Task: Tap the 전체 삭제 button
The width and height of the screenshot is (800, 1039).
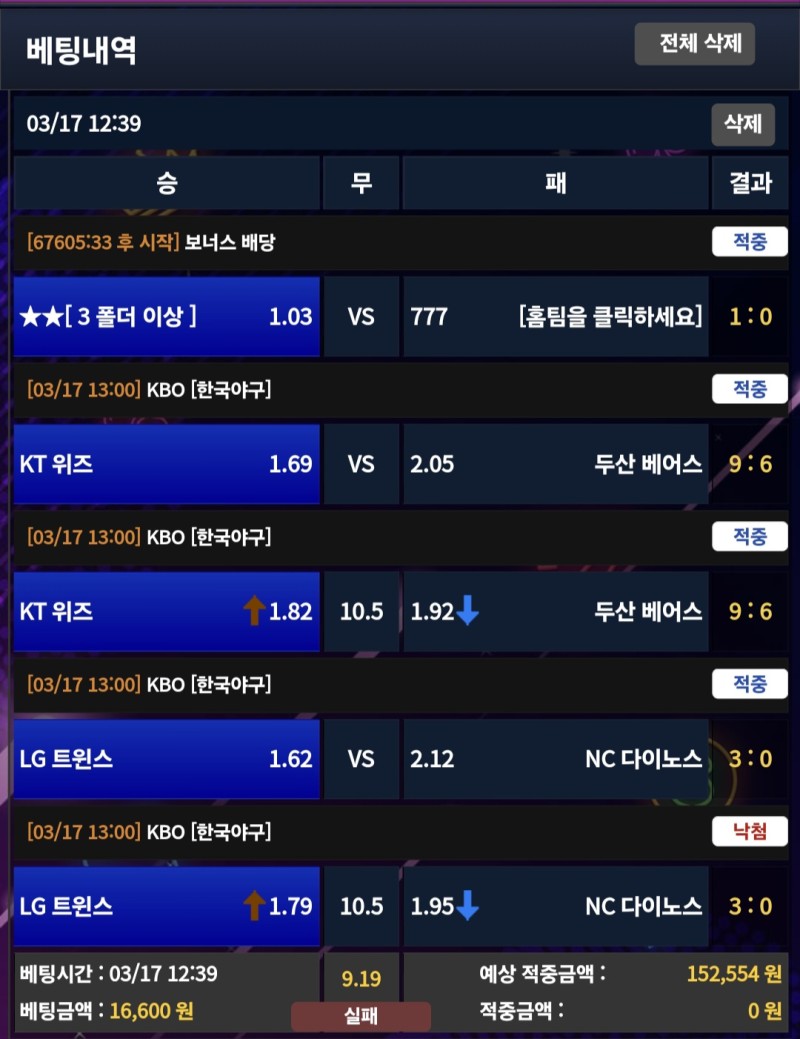Action: [694, 44]
